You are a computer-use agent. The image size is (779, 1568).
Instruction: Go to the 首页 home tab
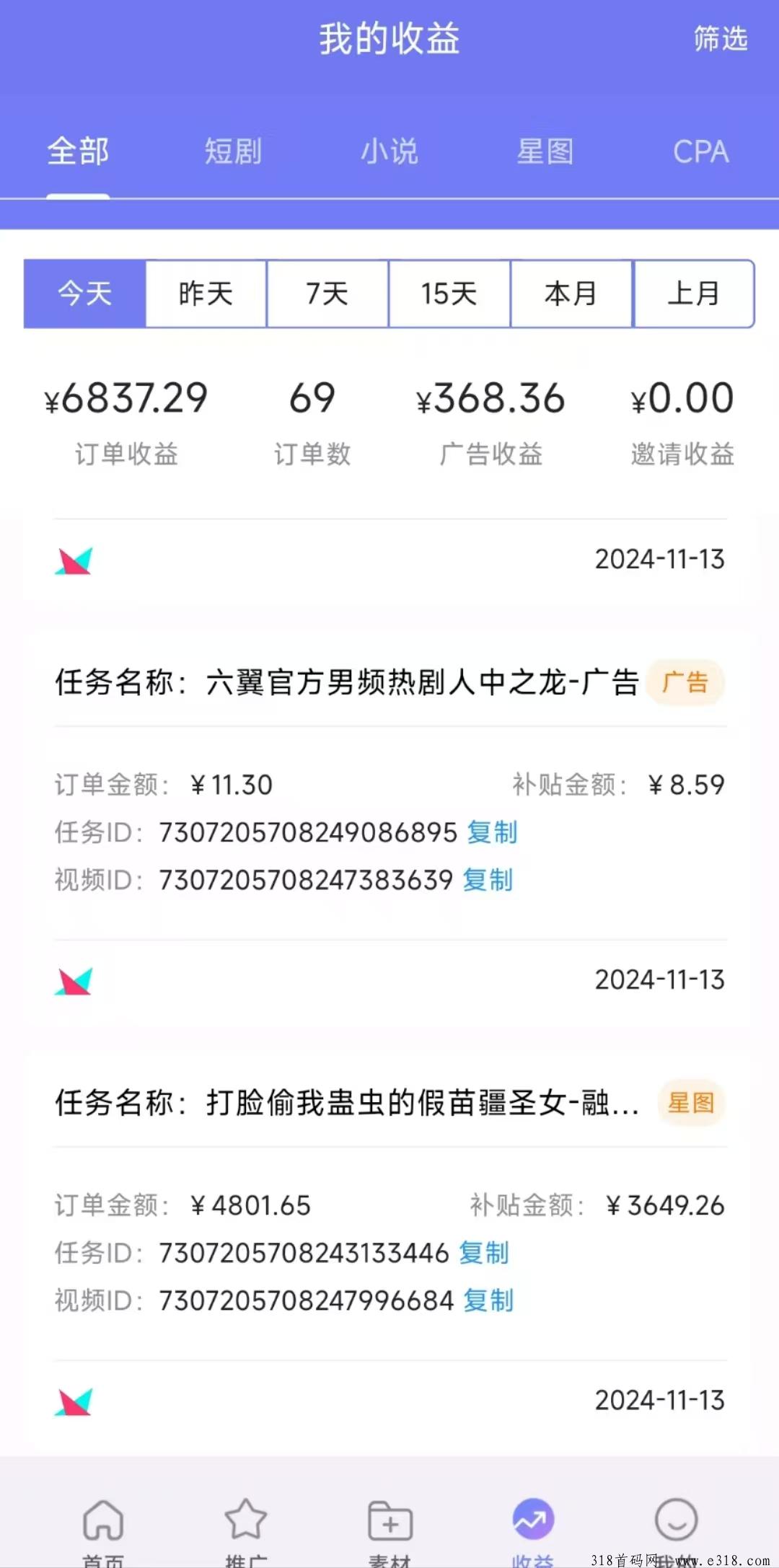click(103, 1530)
